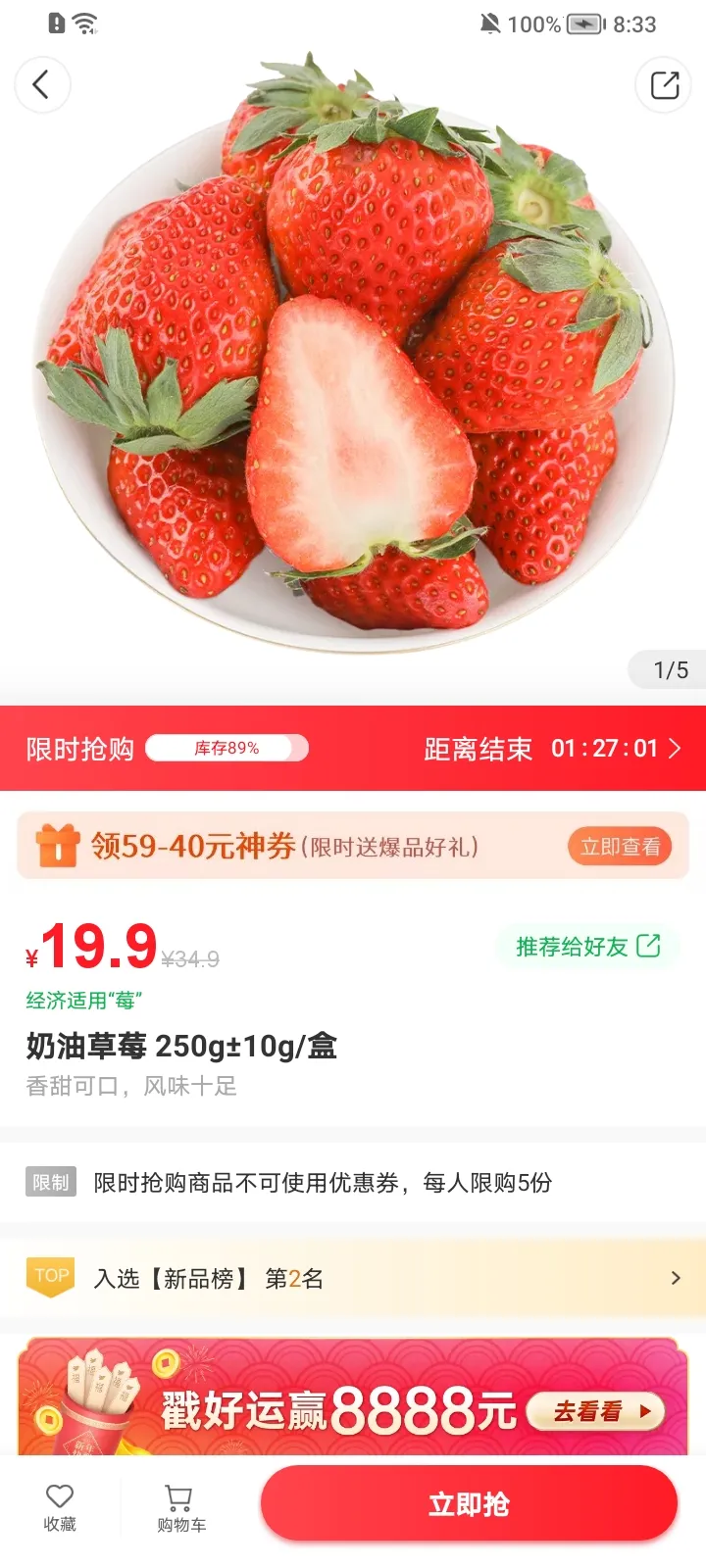Open the flash sale countdown arrow
The height and width of the screenshot is (1568, 706).
[x=675, y=749]
